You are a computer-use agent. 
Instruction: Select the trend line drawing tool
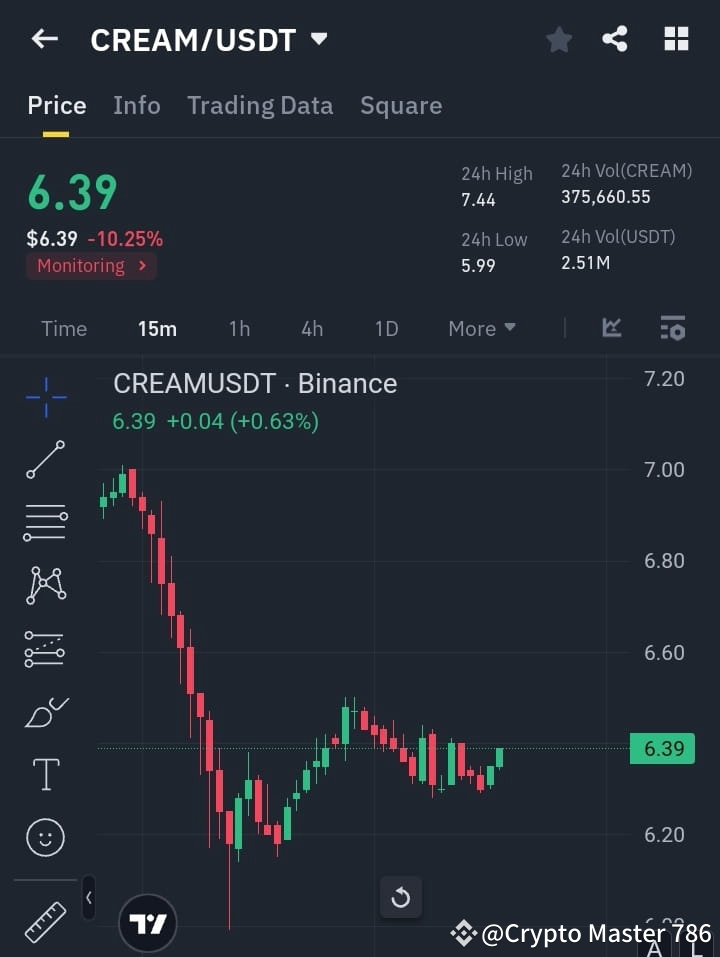(44, 460)
